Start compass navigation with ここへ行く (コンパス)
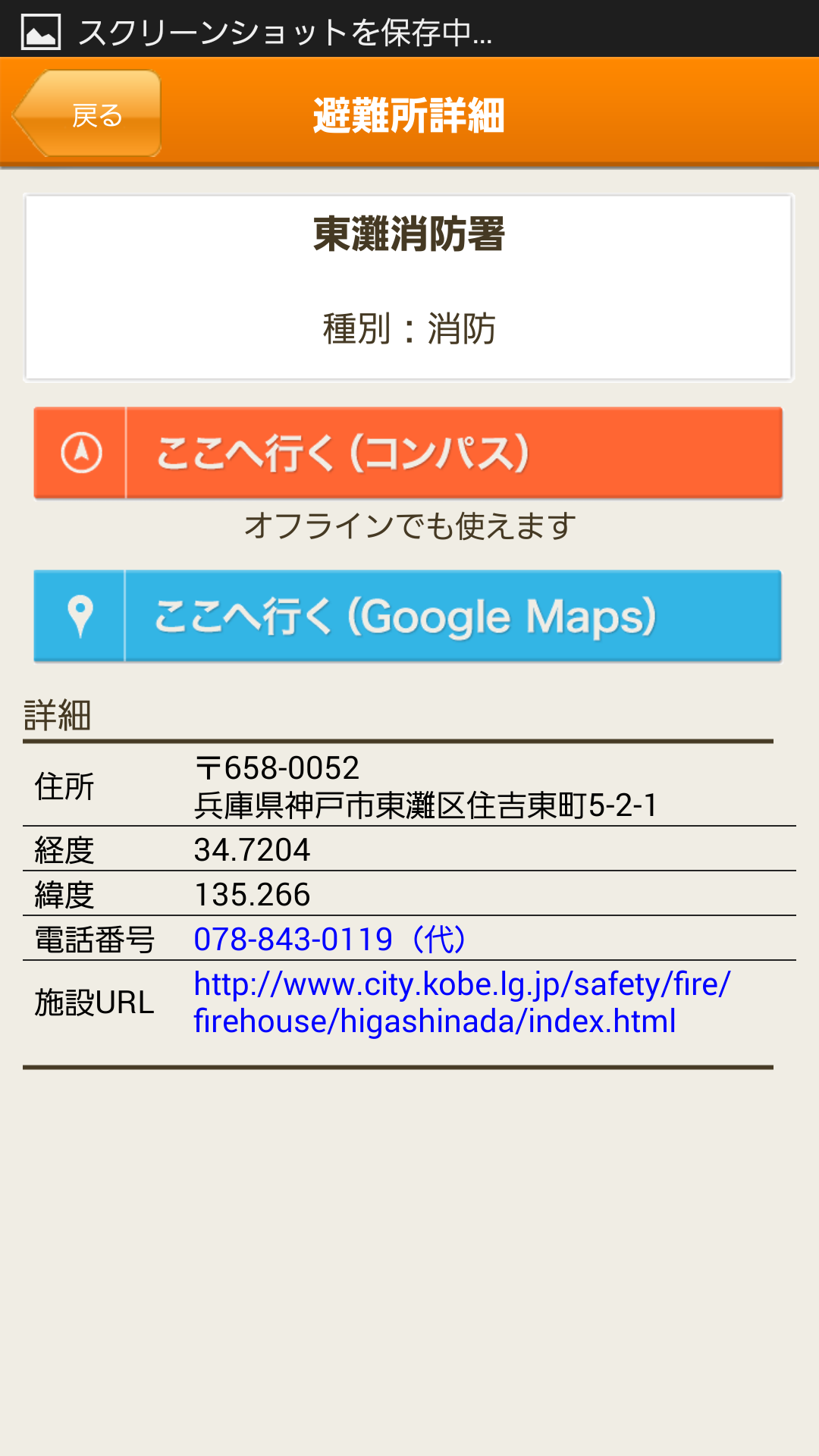 tap(408, 453)
